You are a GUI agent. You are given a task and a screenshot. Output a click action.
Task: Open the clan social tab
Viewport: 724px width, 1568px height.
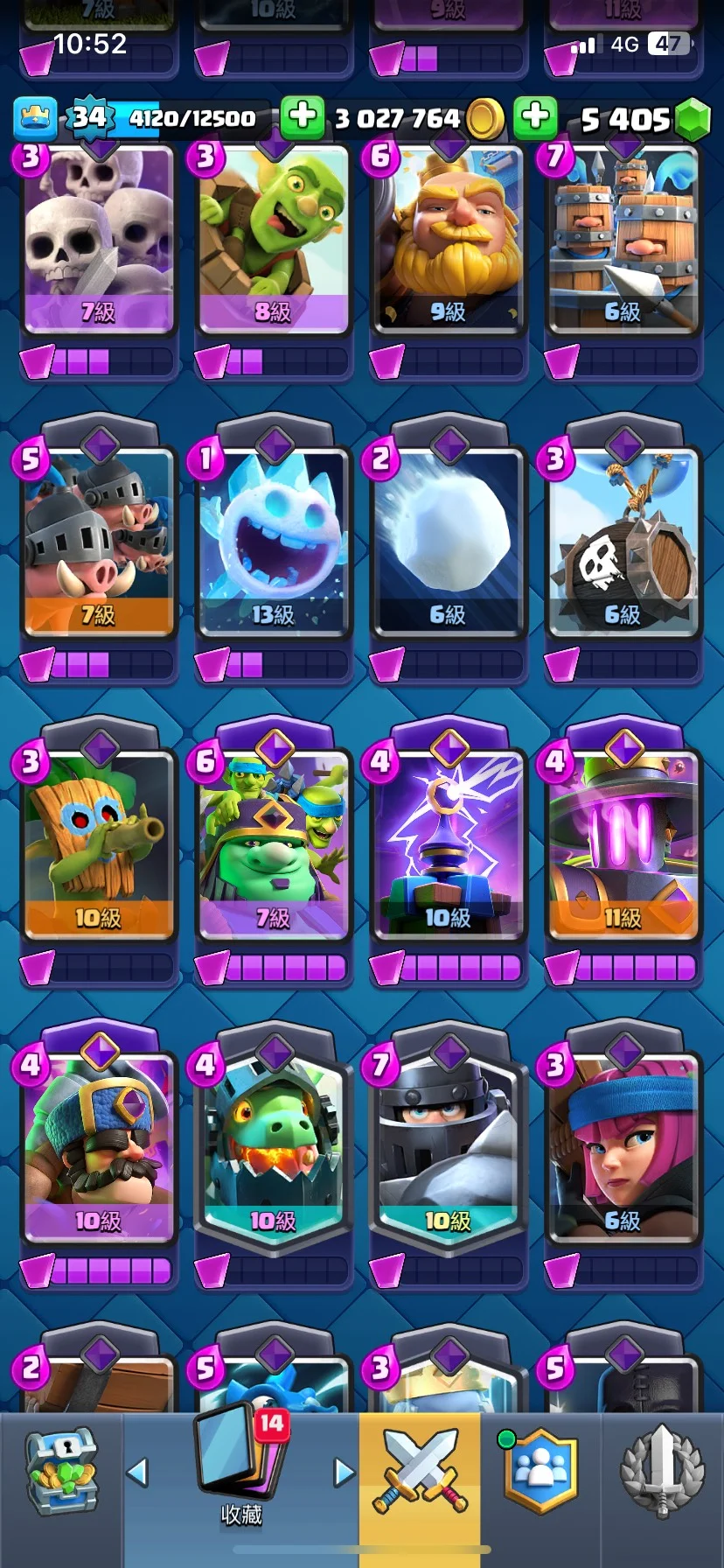[540, 1473]
